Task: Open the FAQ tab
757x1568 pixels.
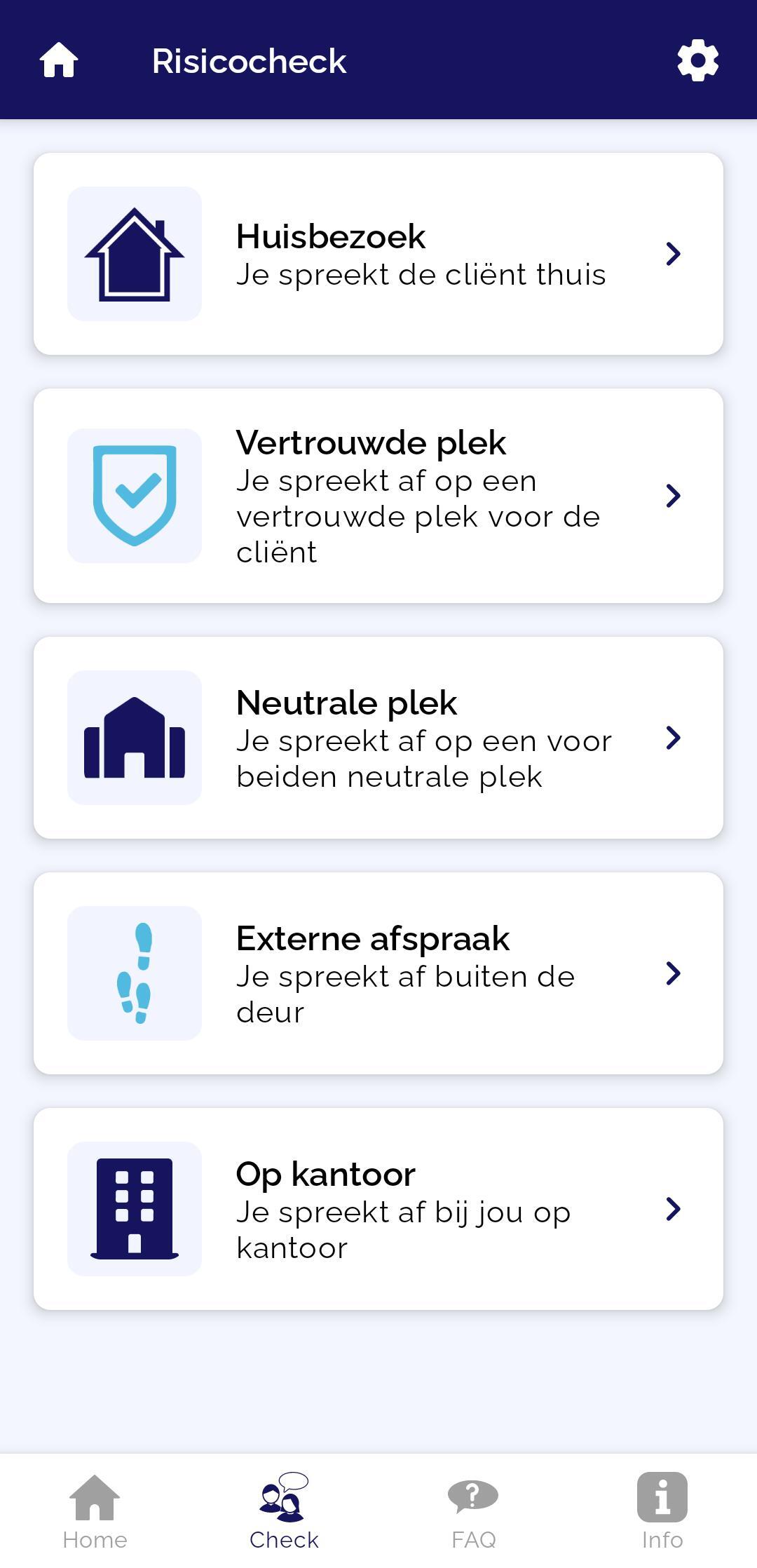Action: click(473, 1510)
